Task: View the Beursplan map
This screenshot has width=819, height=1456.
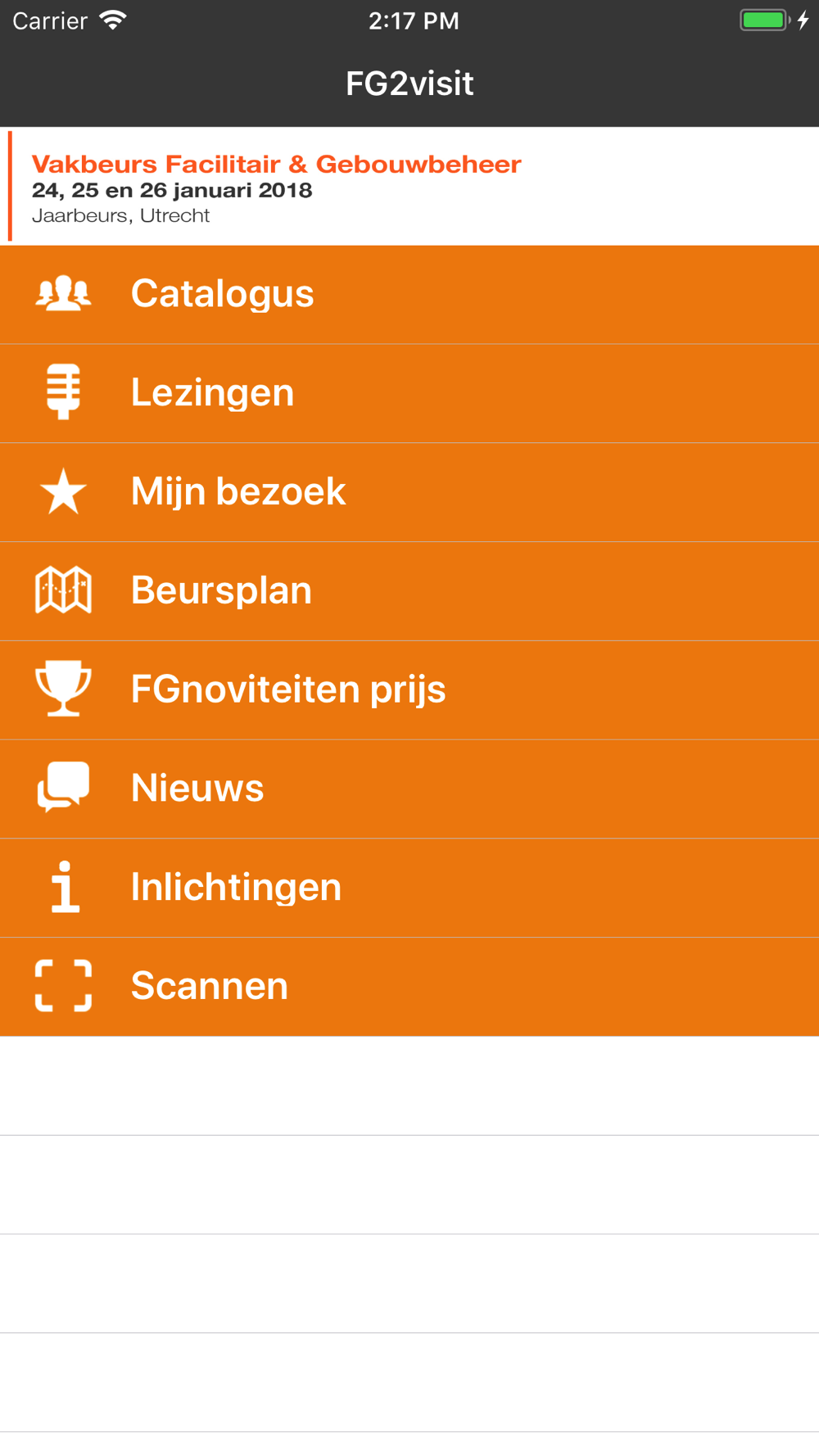Action: pyautogui.click(x=409, y=591)
